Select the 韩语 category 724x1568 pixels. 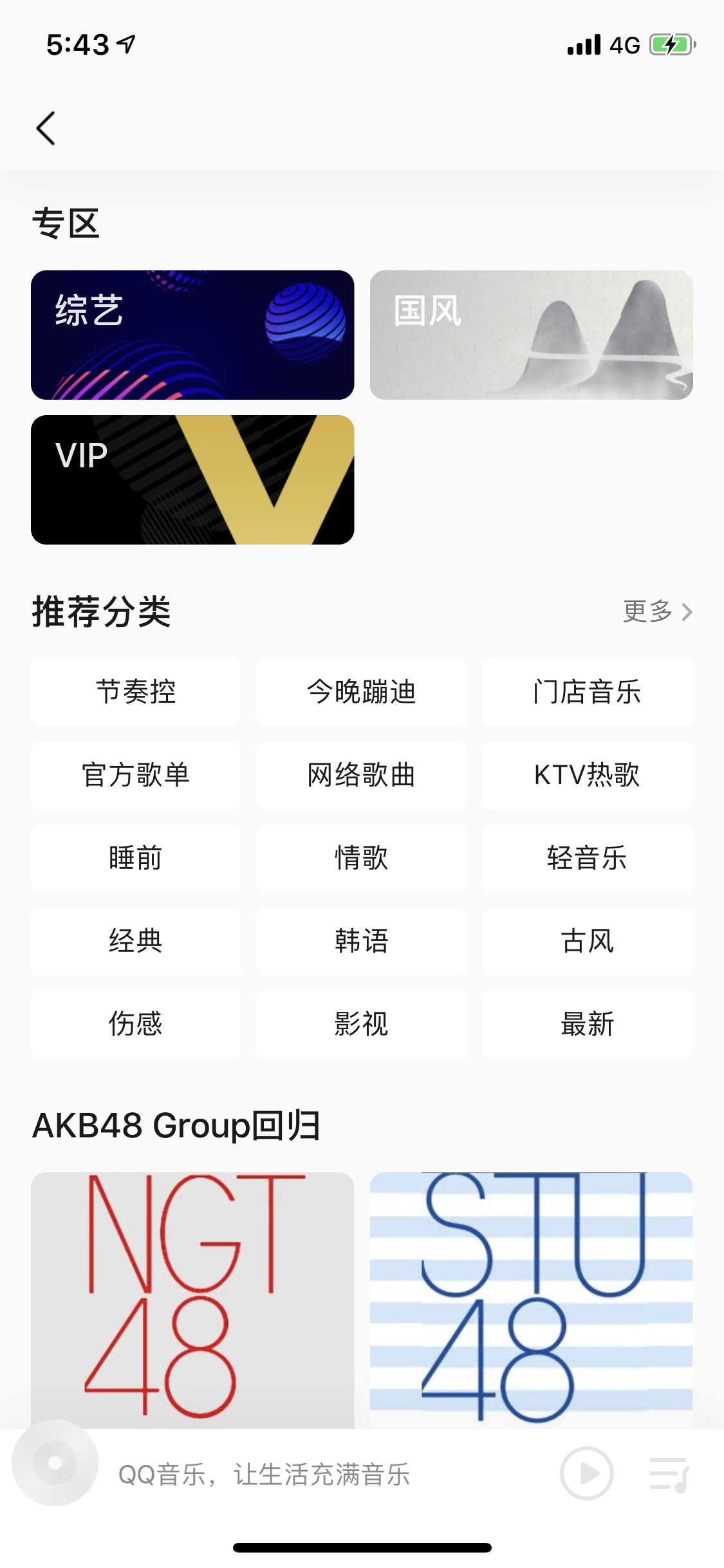point(362,941)
